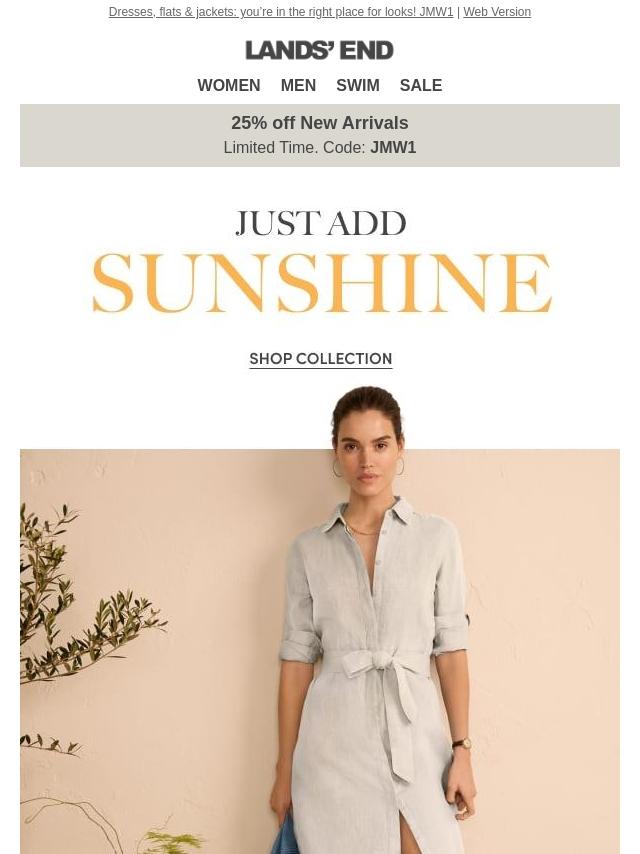Tap the Shop Collection link
Viewport: 640px width, 854px height.
click(320, 359)
